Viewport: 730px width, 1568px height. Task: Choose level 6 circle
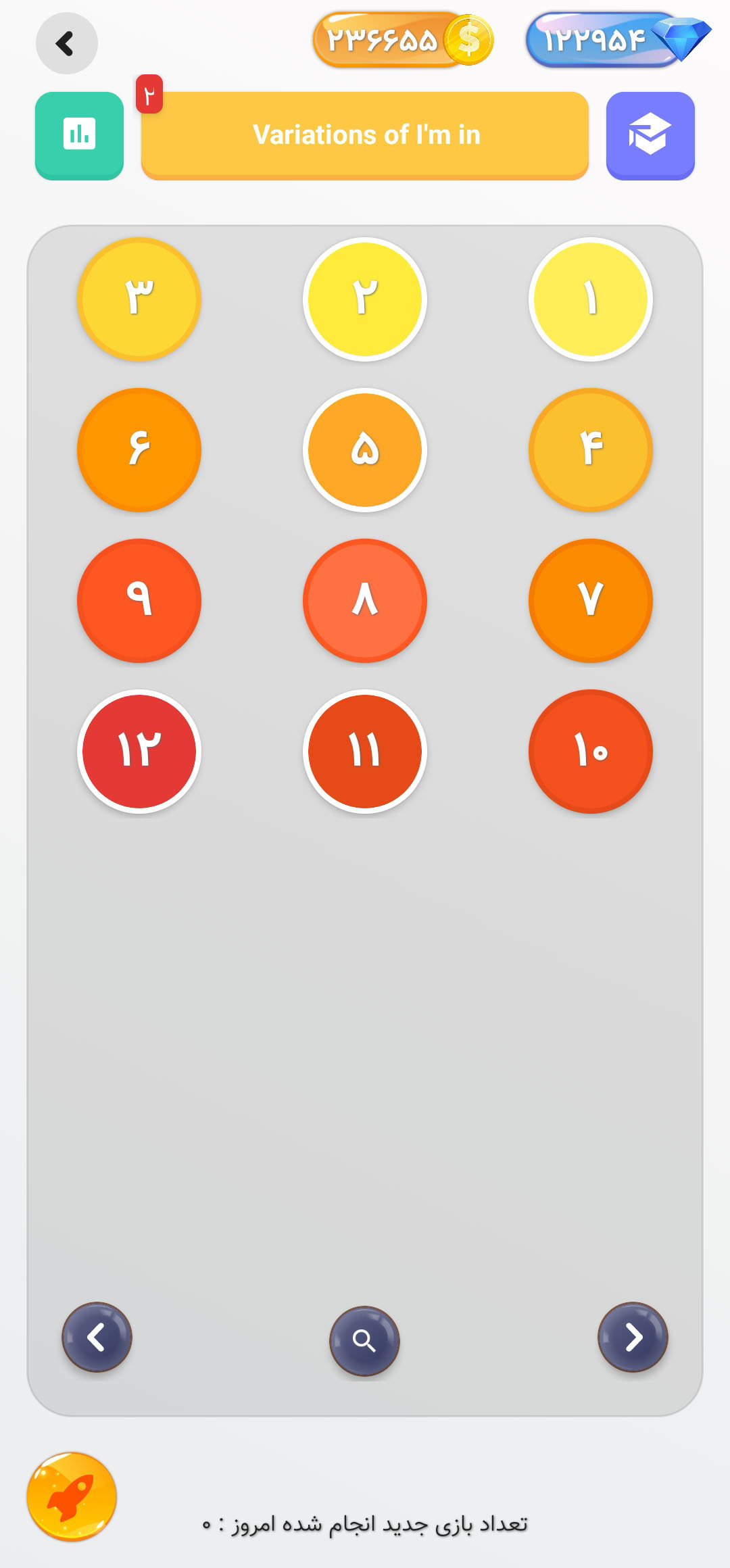click(139, 449)
